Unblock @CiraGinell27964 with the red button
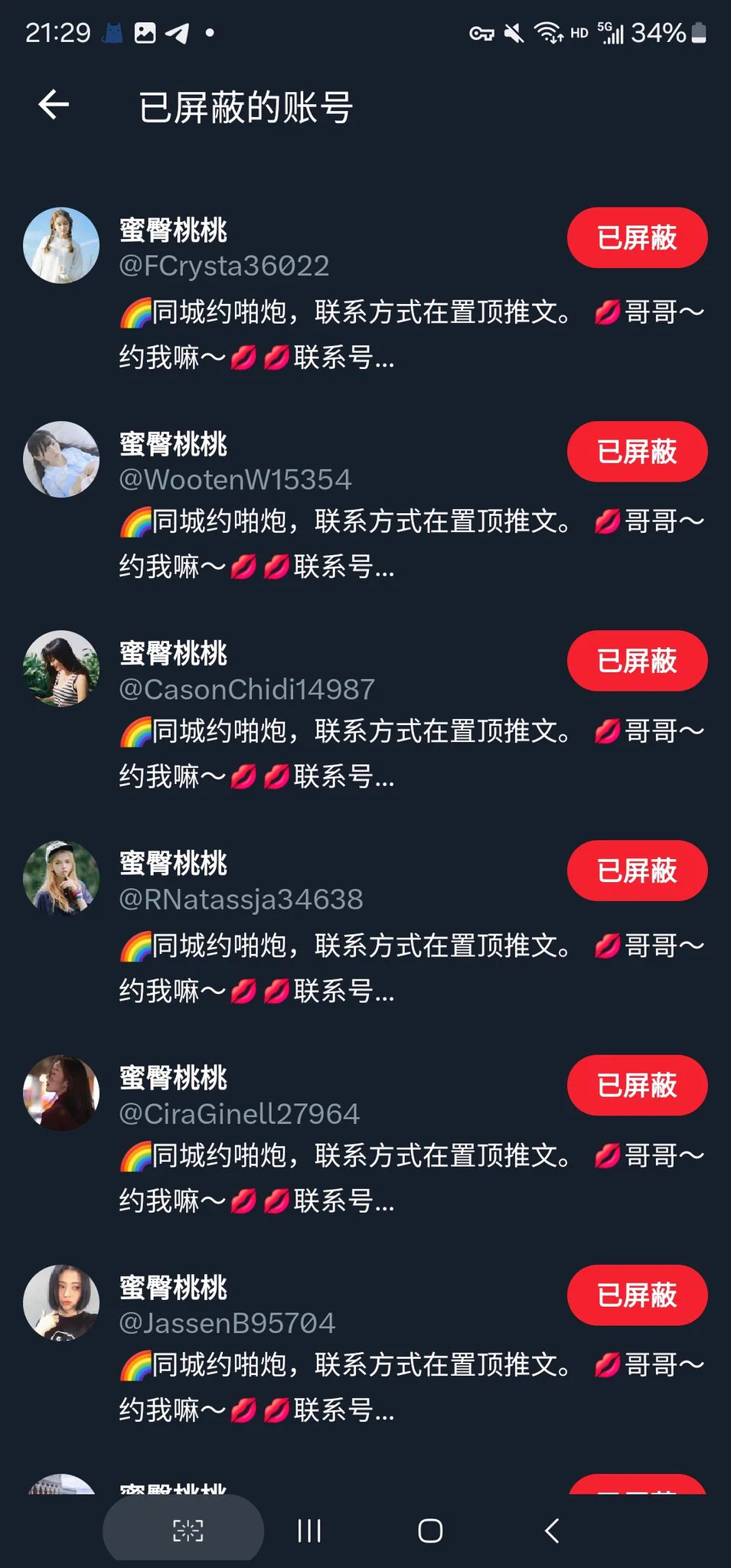Screen dimensions: 731x1568 [636, 1085]
